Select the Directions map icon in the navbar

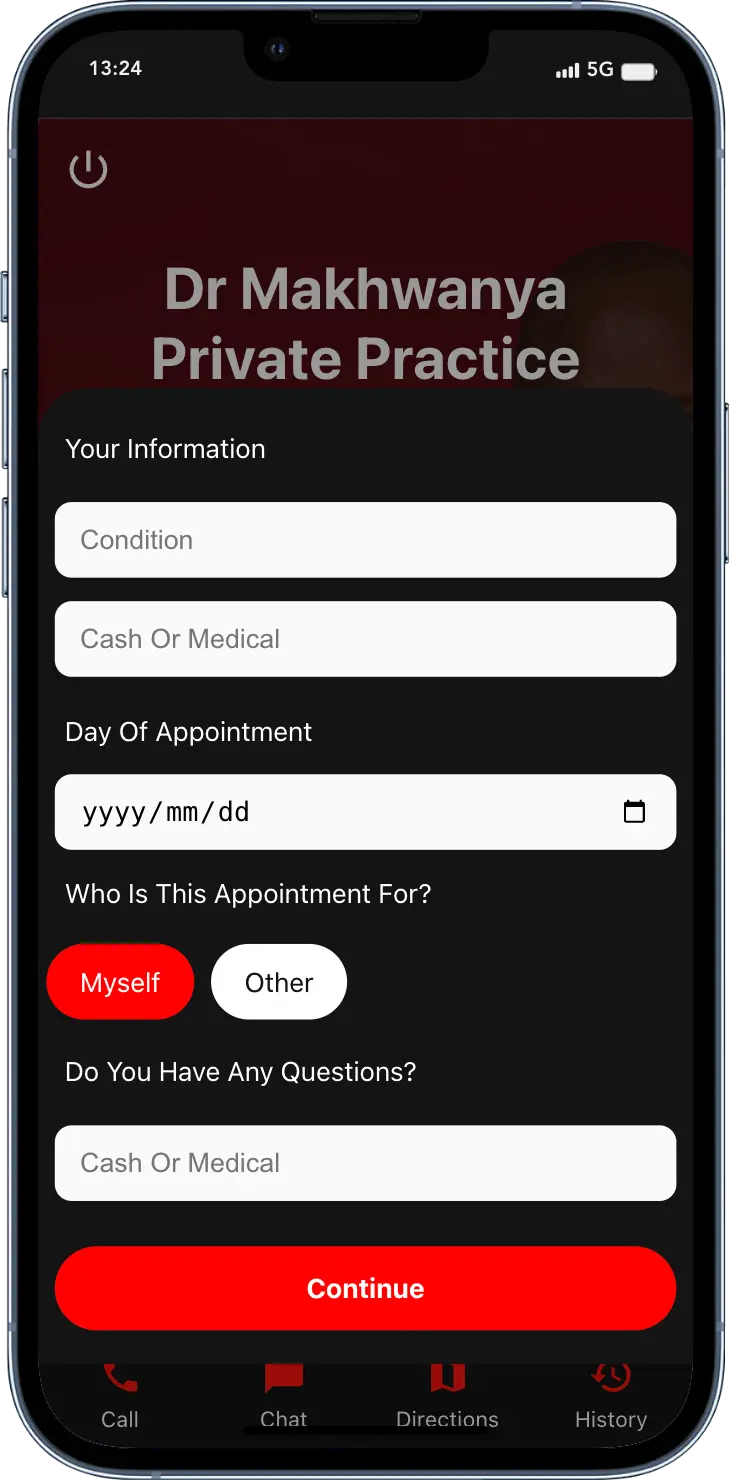(447, 1377)
